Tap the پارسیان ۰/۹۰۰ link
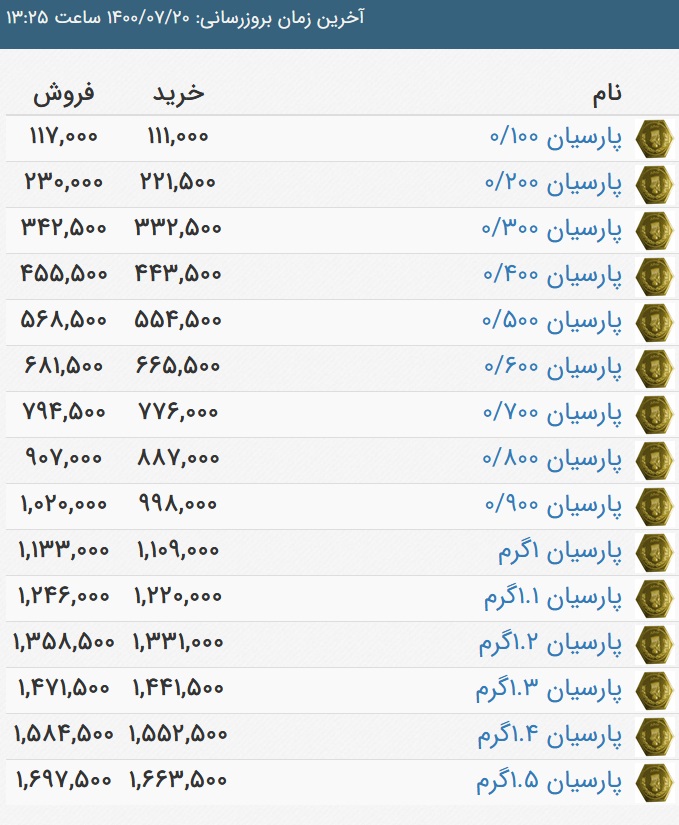Image resolution: width=679 pixels, height=825 pixels. 553,506
